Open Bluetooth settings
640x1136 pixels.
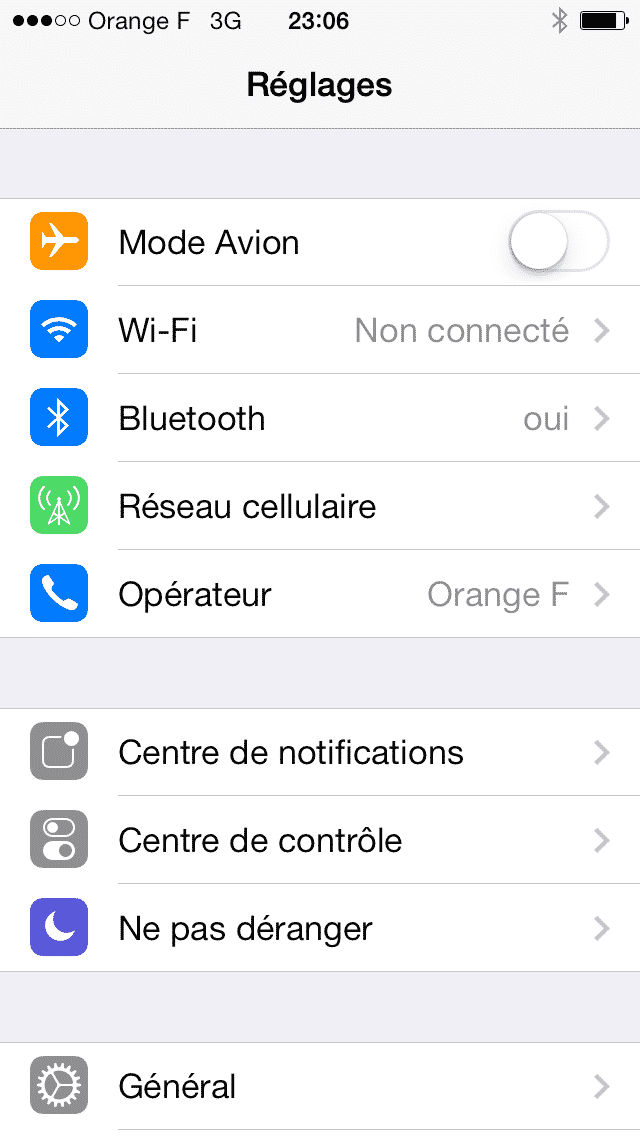[x=320, y=418]
